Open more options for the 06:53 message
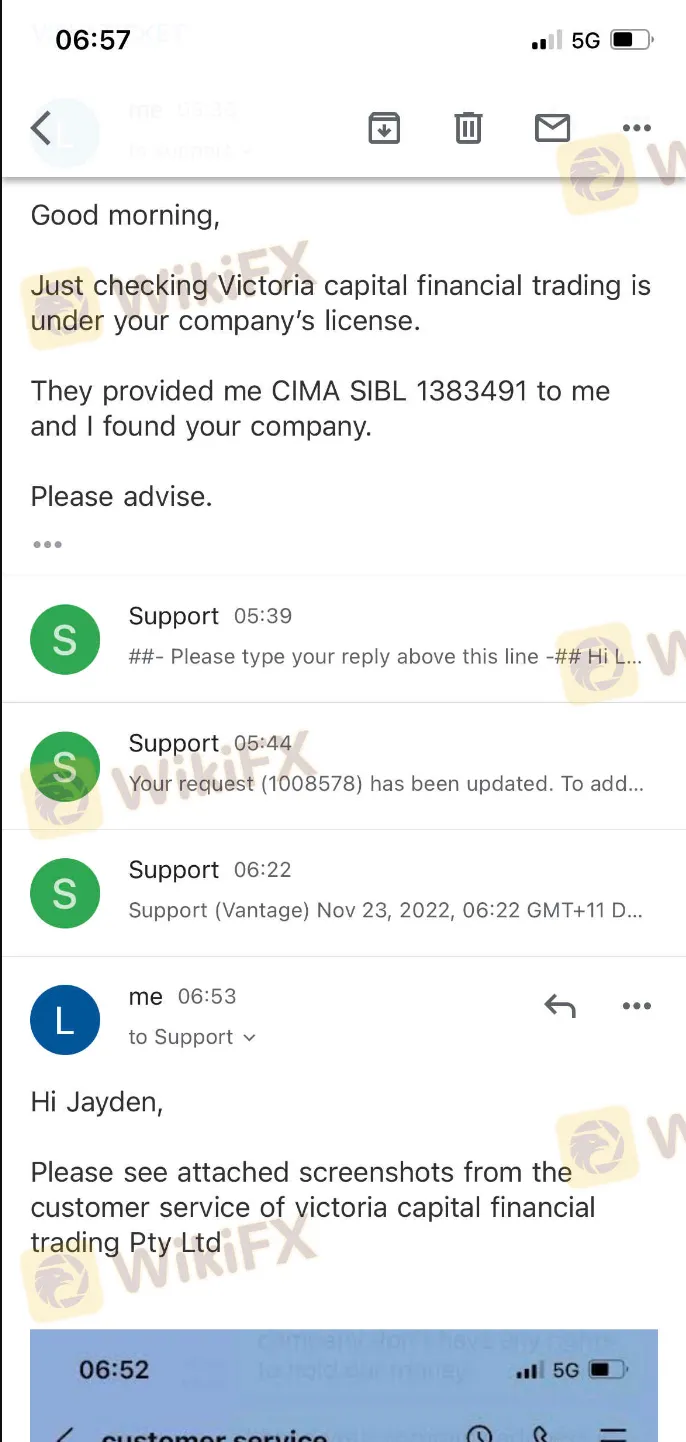The image size is (686, 1442). pos(637,1006)
